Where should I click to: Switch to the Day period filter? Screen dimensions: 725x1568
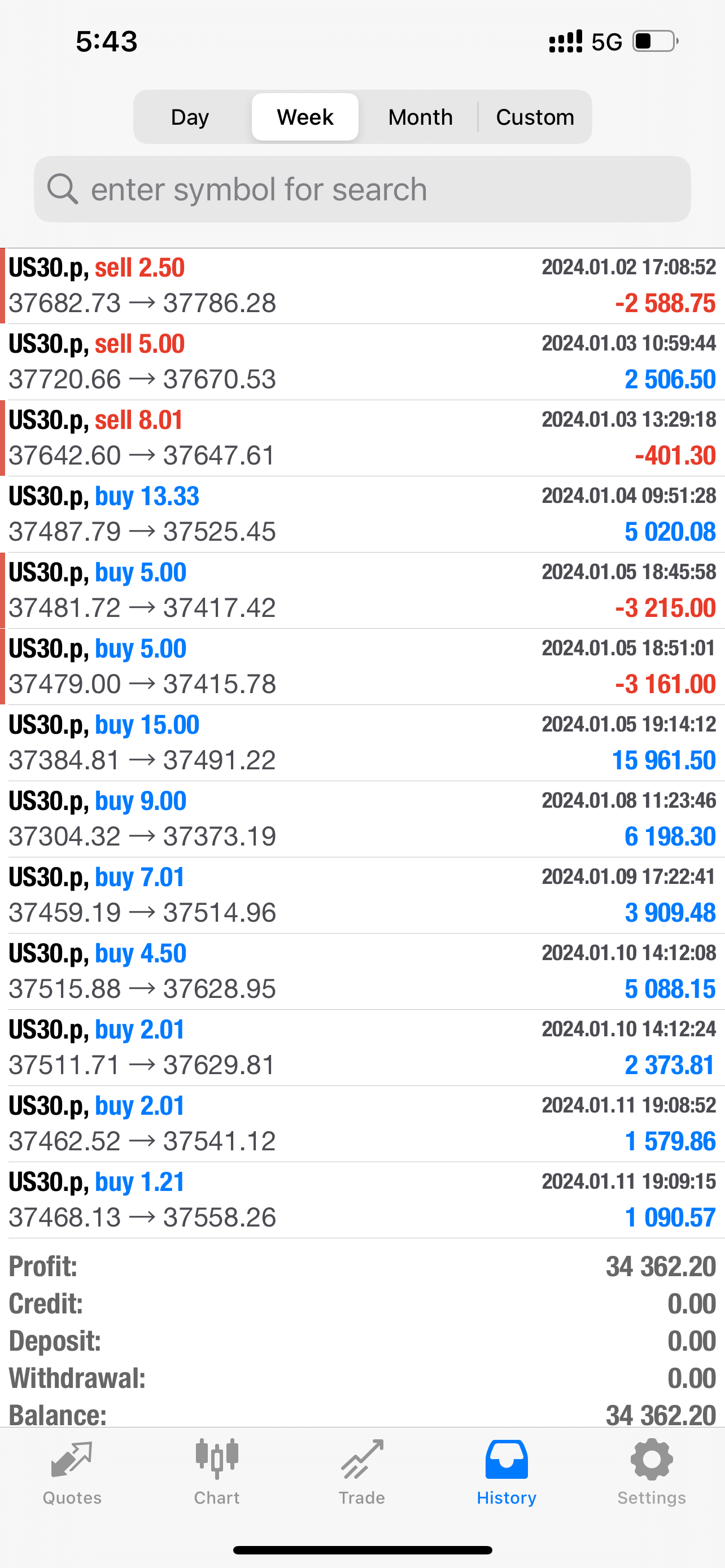pos(190,117)
